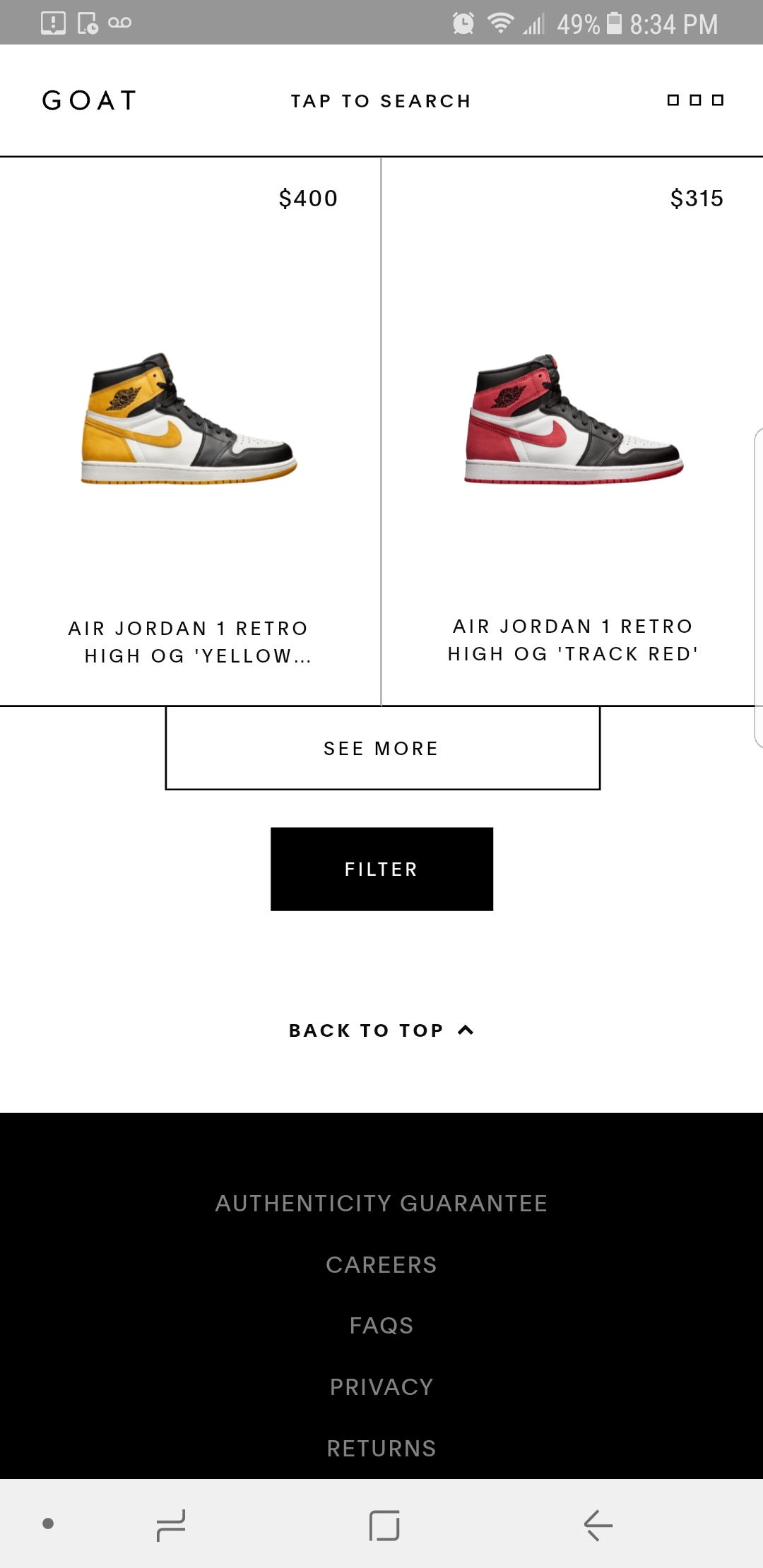This screenshot has width=763, height=1568.
Task: Open Authenticity Guarantee page
Action: tap(381, 1204)
